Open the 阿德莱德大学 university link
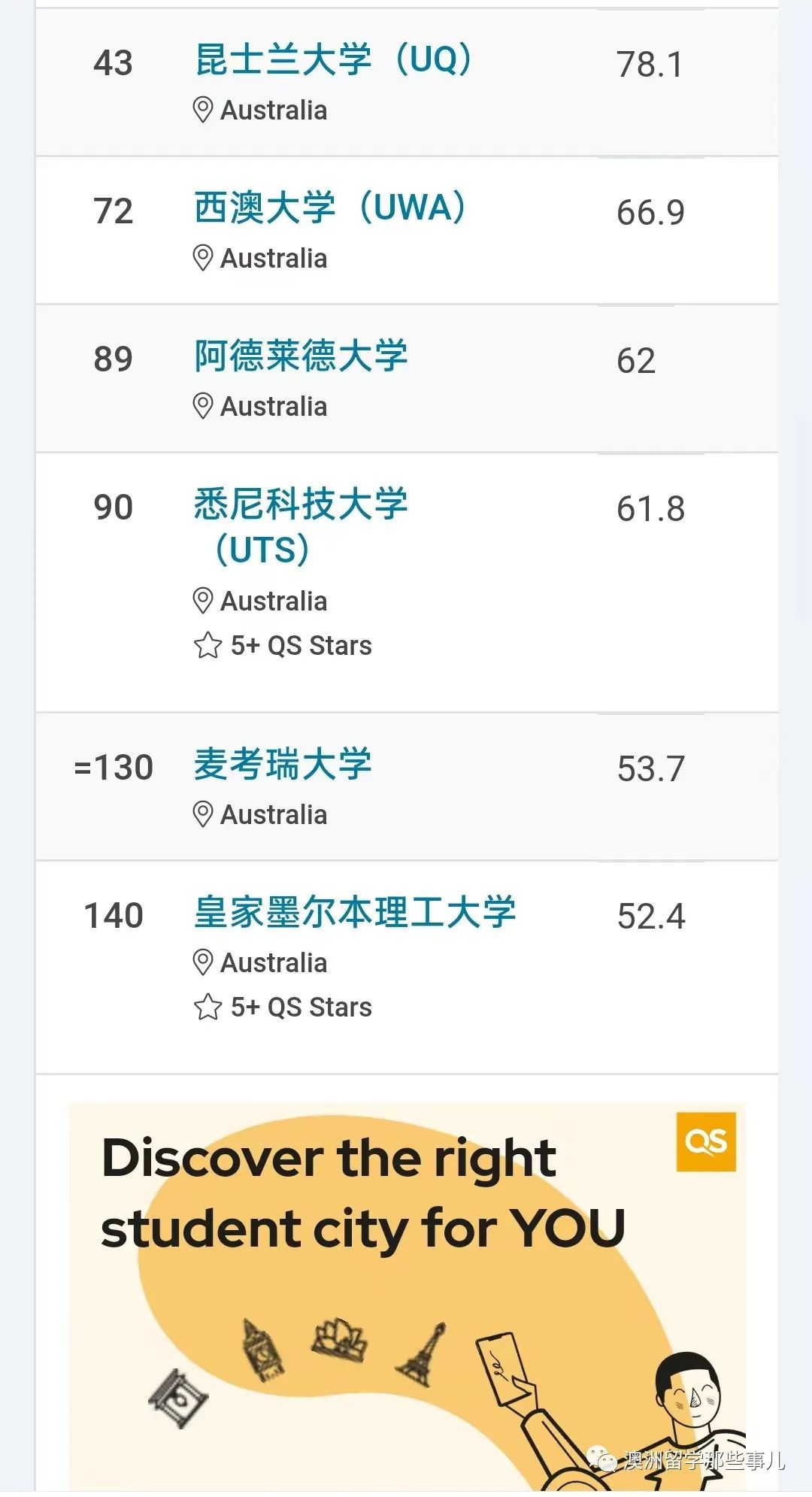The image size is (812, 1497). point(301,356)
